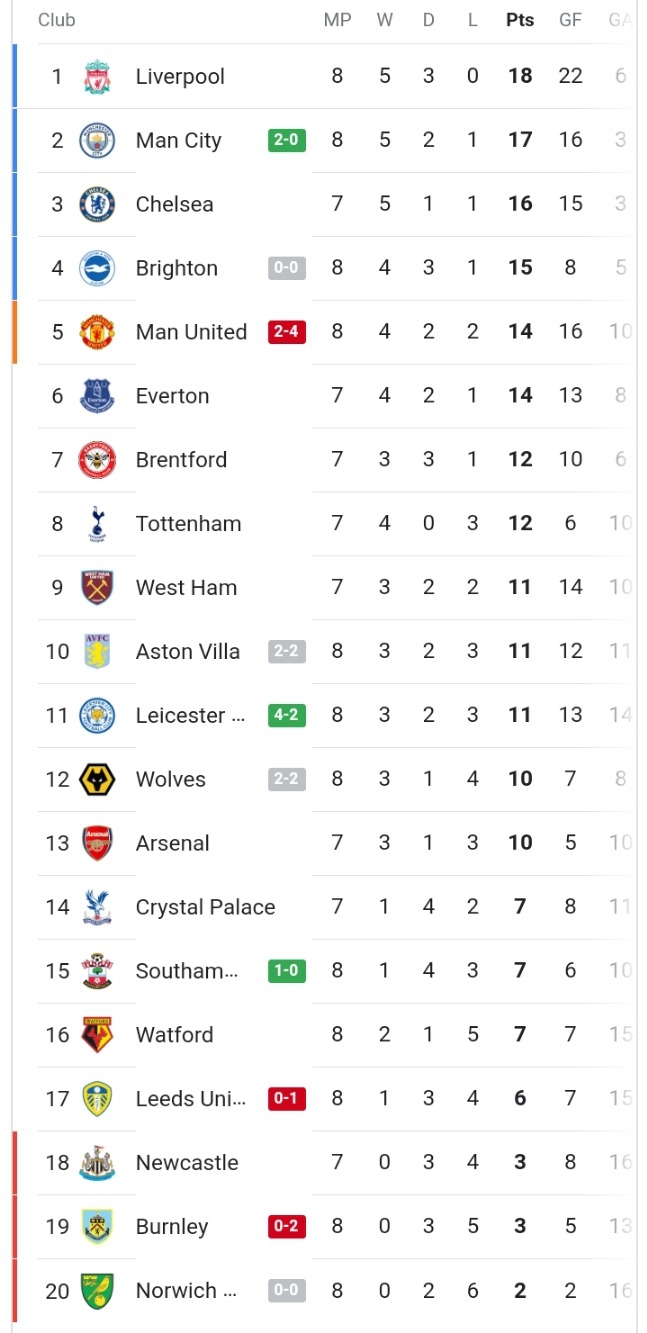
Task: Open the Tottenham team row
Action: click(325, 524)
